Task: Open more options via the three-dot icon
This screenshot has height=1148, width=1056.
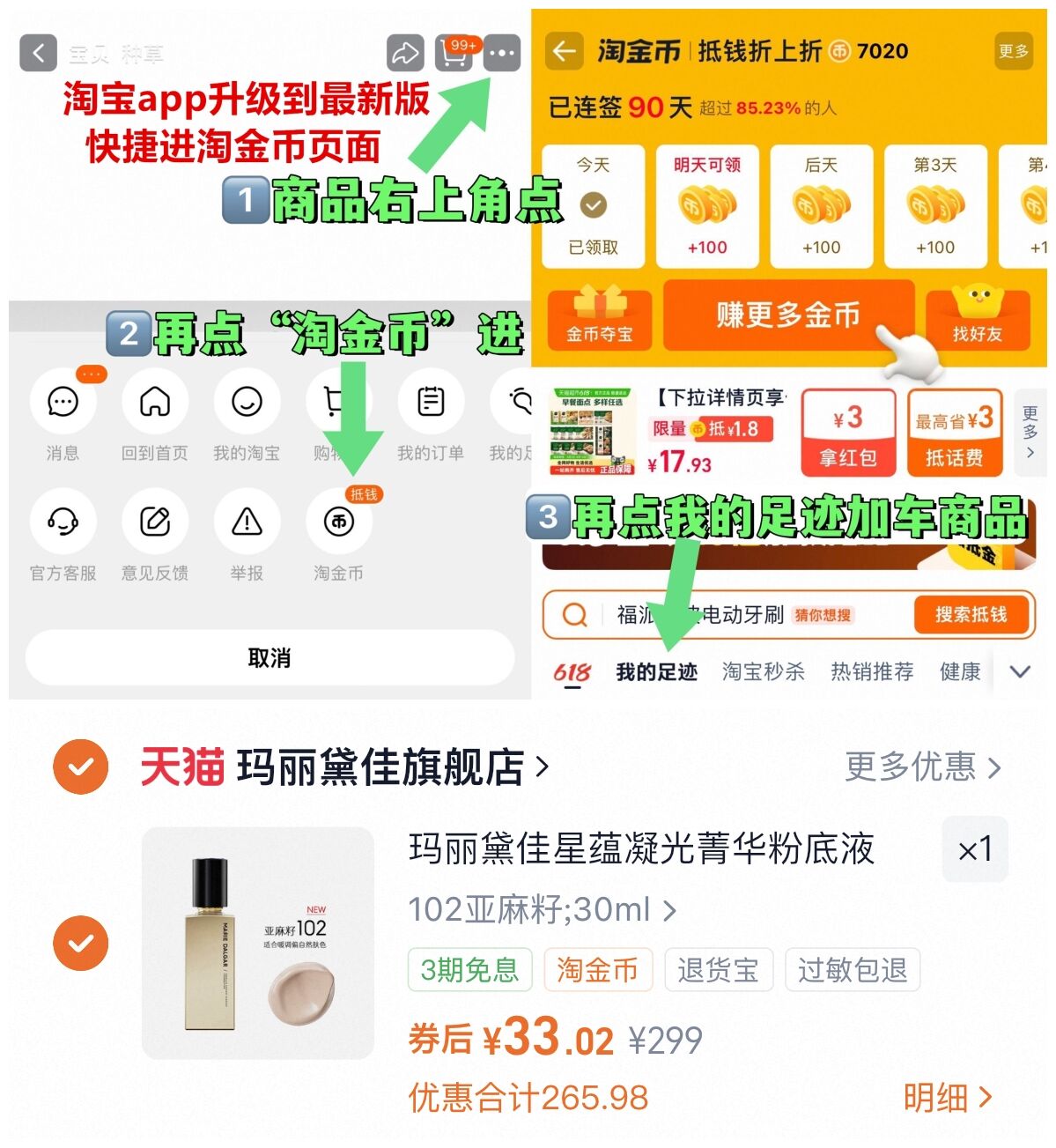Action: (502, 53)
